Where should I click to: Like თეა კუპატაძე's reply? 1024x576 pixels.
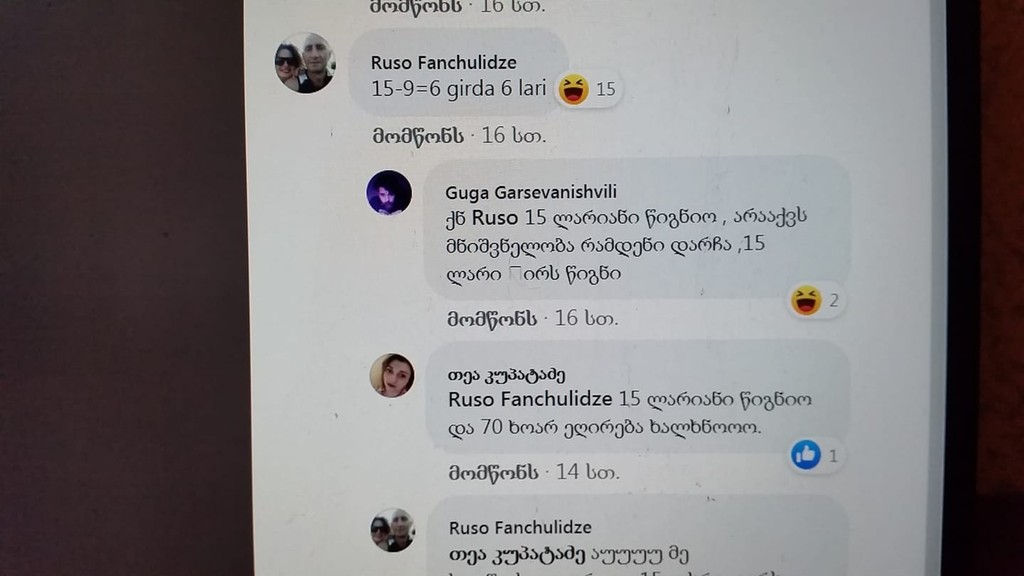point(491,471)
